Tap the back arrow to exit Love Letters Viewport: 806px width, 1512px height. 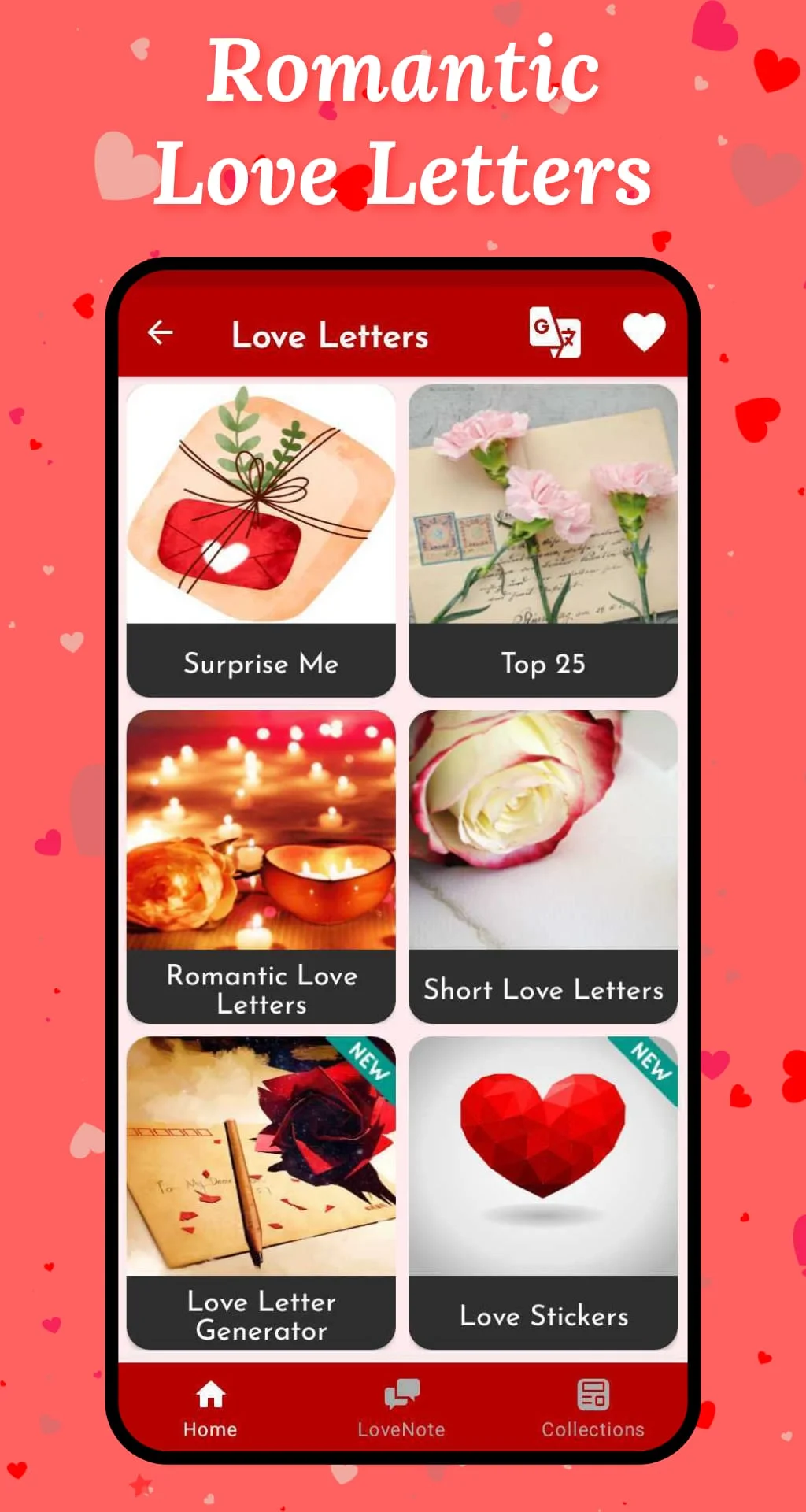(x=161, y=332)
